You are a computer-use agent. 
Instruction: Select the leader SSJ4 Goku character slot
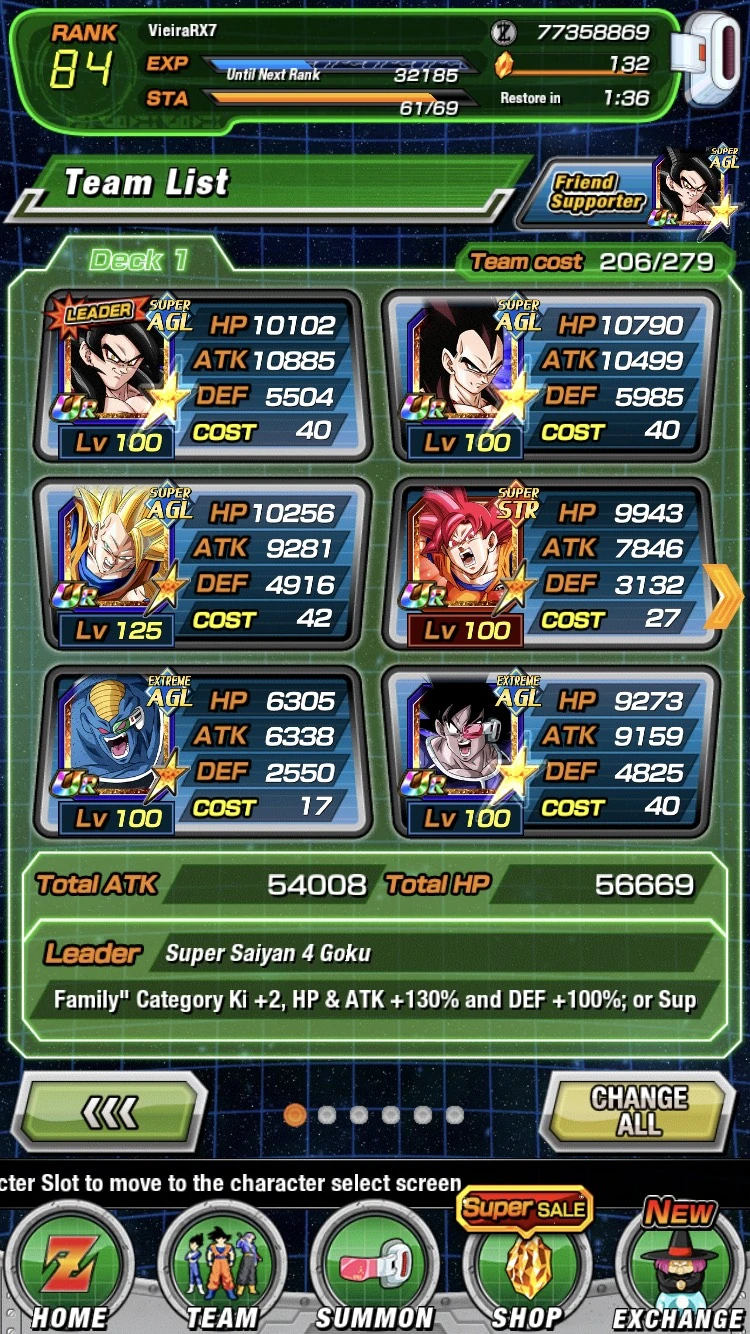click(x=201, y=375)
